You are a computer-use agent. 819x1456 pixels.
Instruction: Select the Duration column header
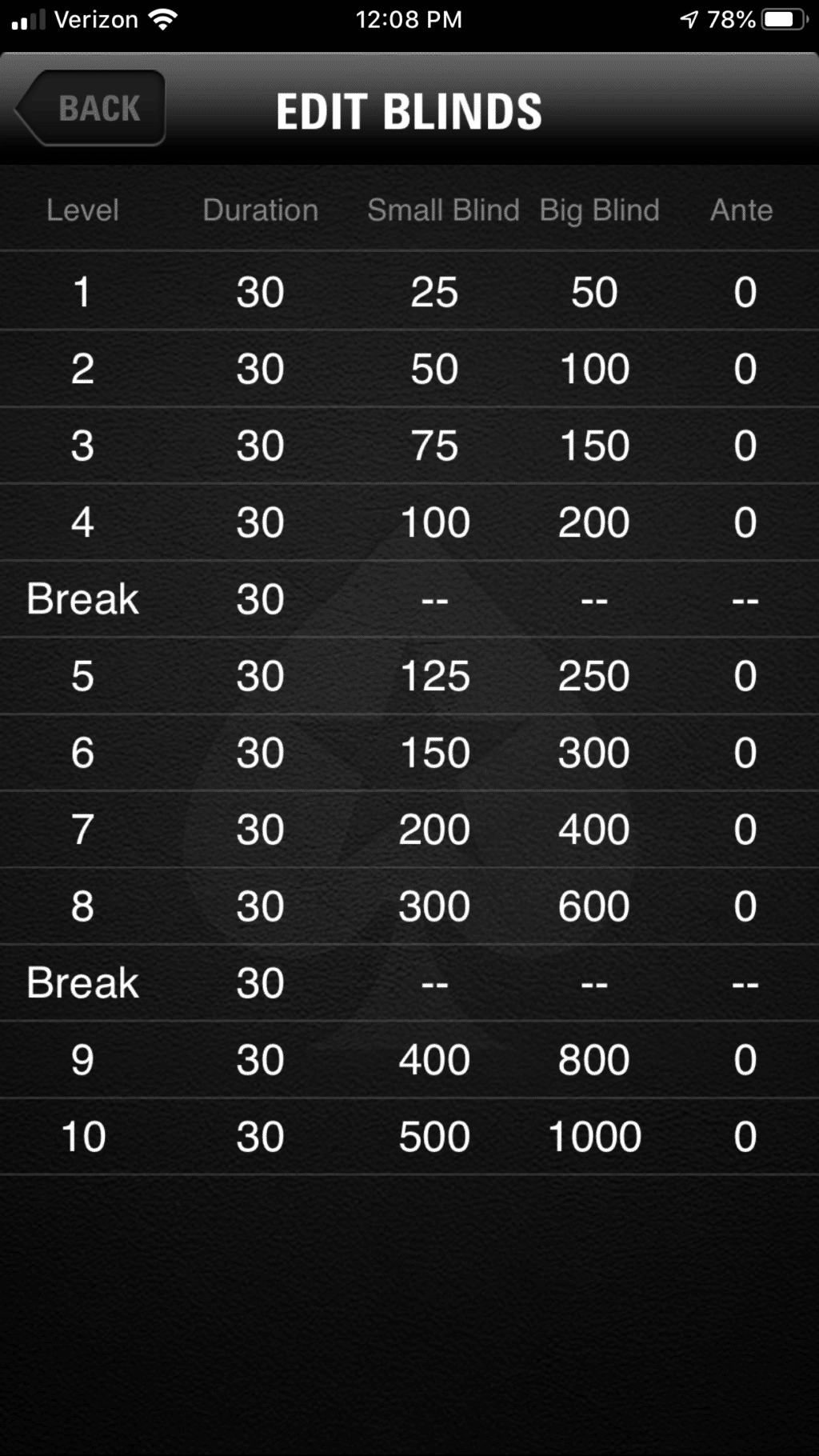tap(260, 210)
